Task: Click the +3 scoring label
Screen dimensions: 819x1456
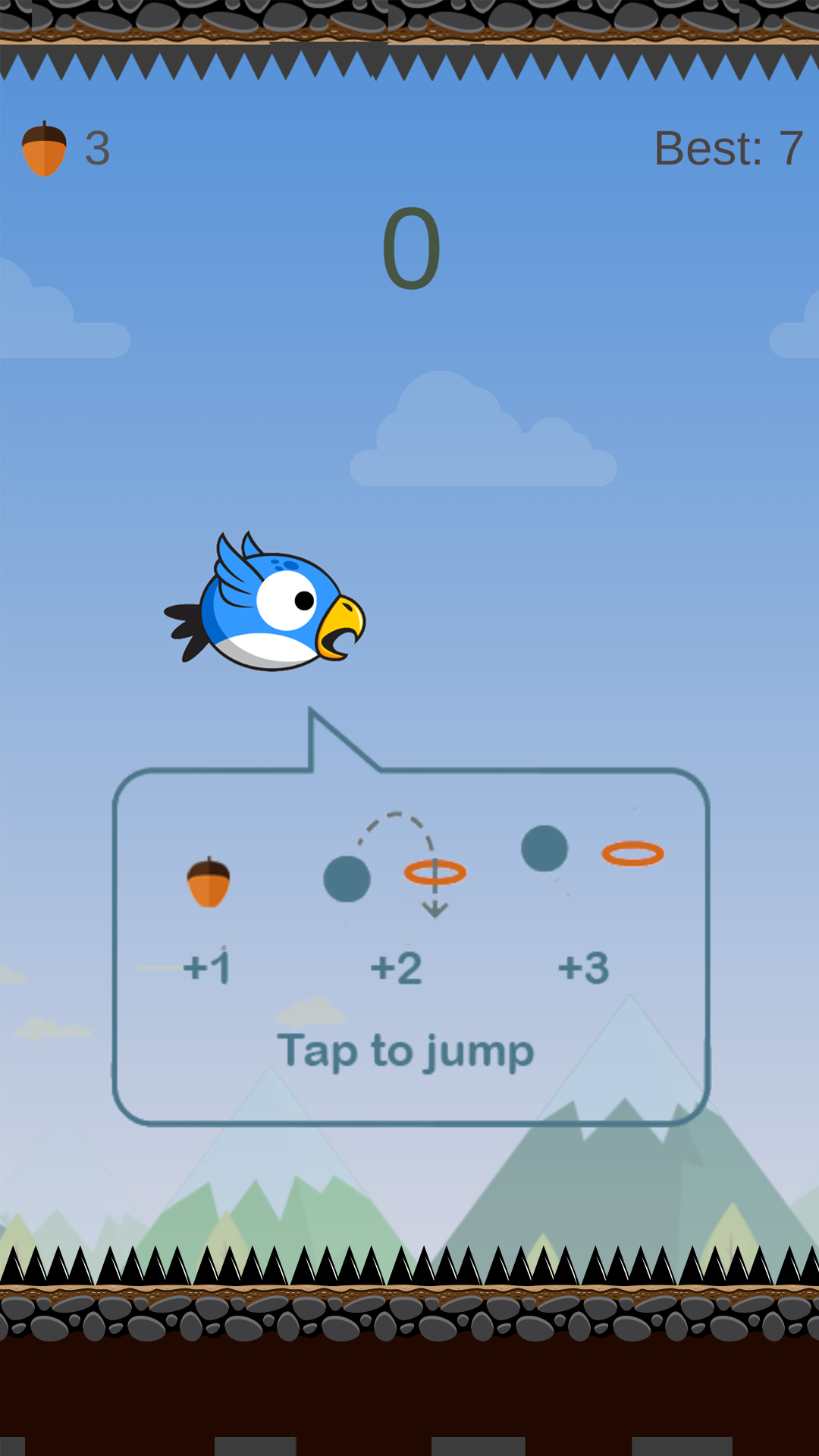Action: point(583,967)
